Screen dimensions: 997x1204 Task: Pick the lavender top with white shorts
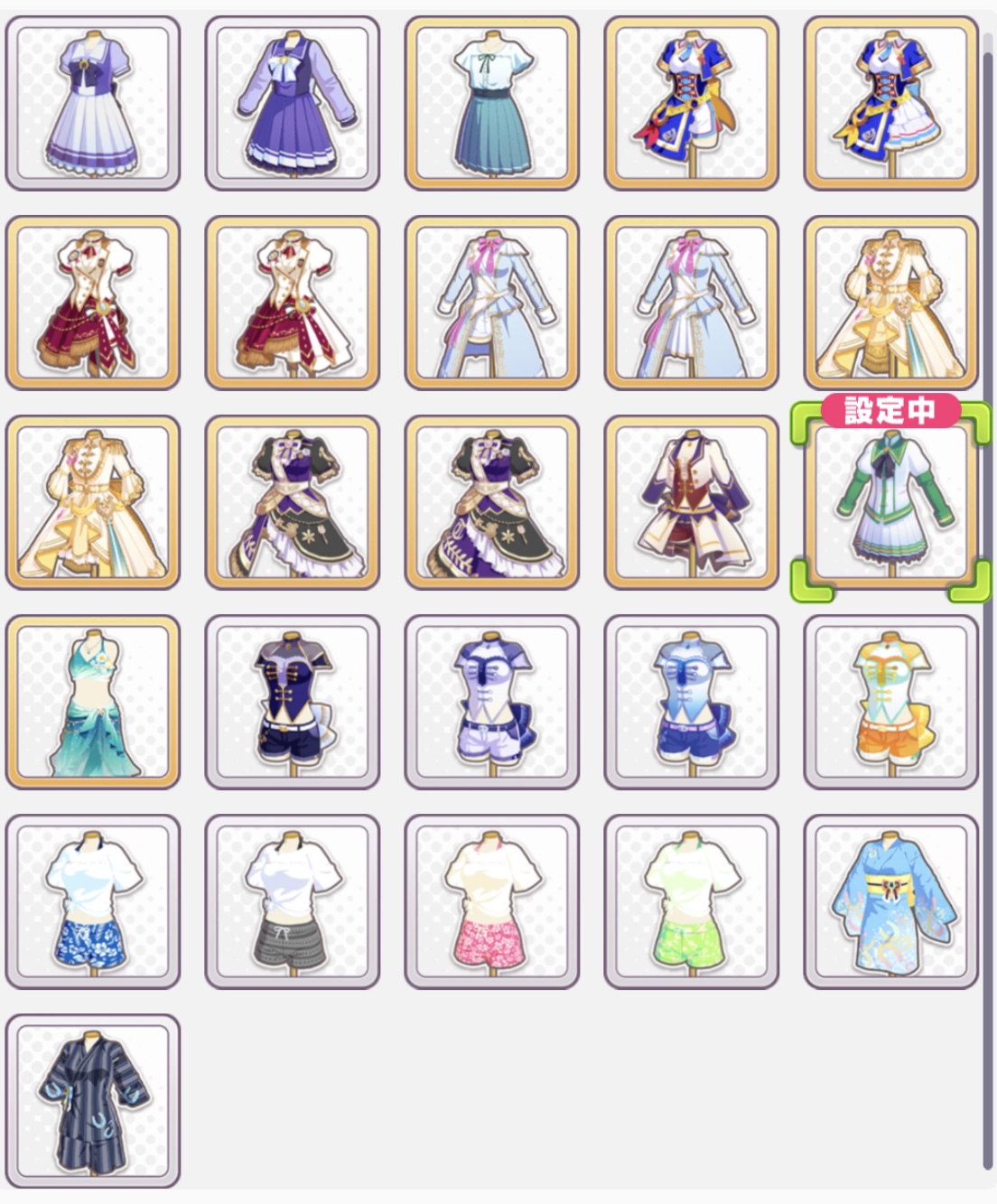click(492, 702)
